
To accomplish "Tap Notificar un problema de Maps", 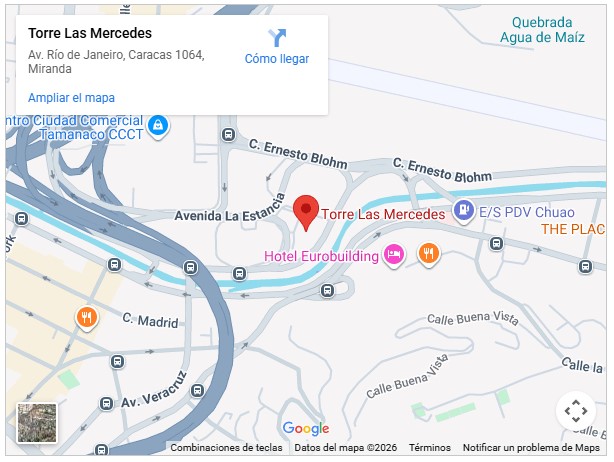I will [530, 448].
